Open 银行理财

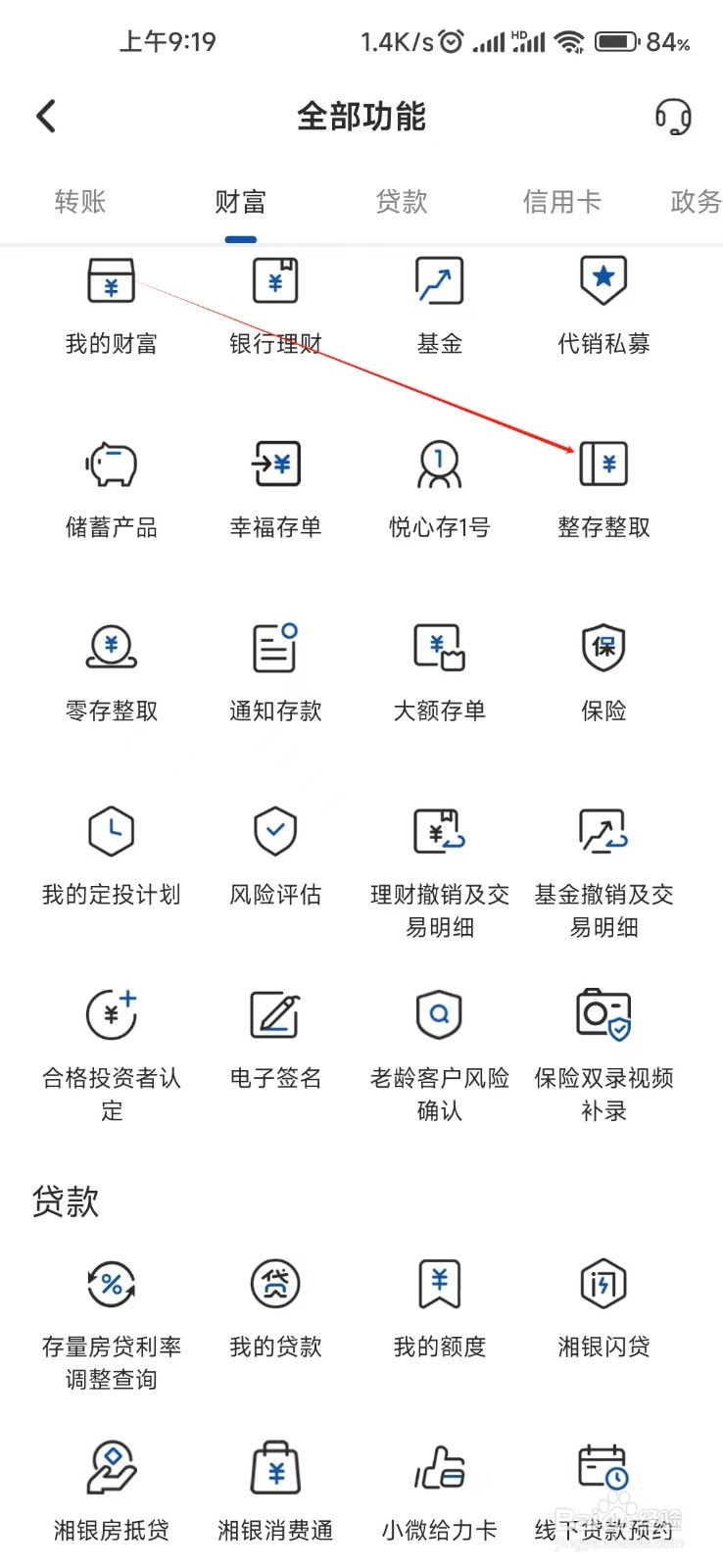coord(275,304)
